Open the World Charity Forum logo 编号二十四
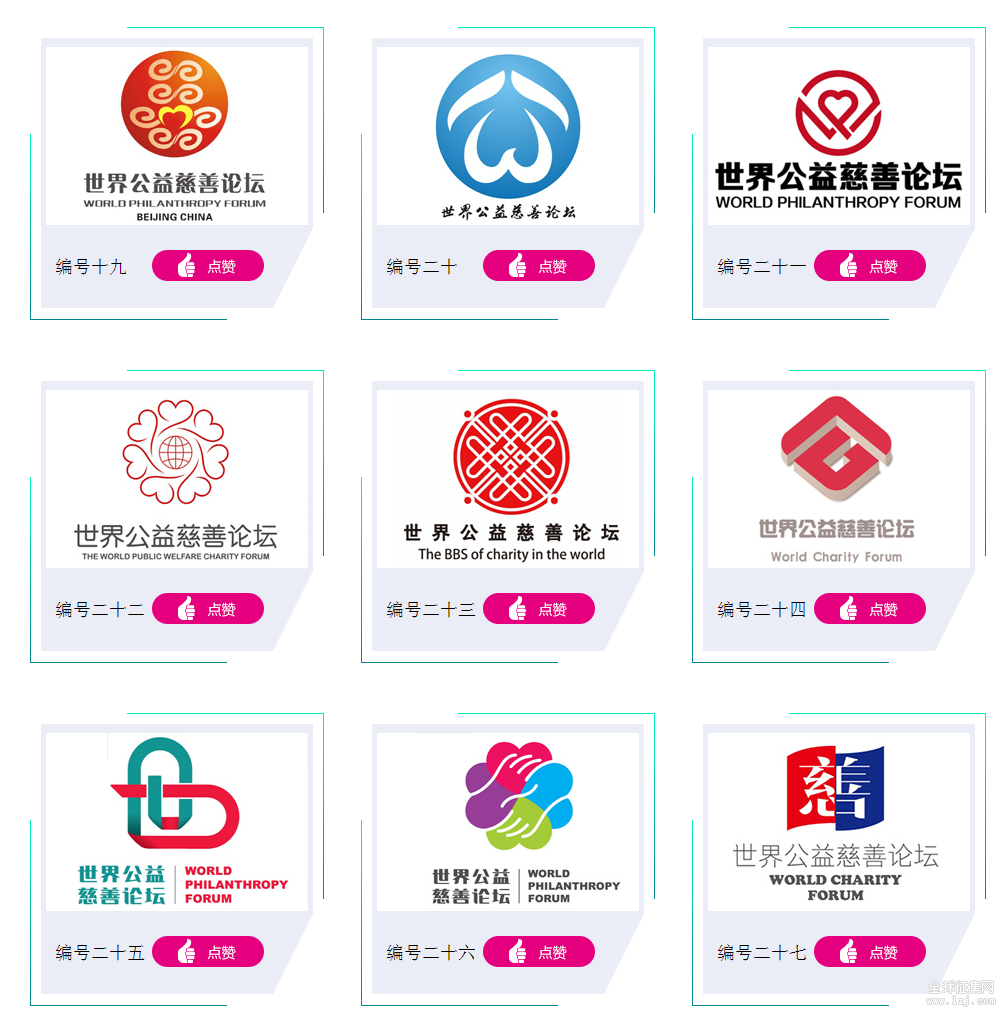998x1009 pixels. coord(838,479)
